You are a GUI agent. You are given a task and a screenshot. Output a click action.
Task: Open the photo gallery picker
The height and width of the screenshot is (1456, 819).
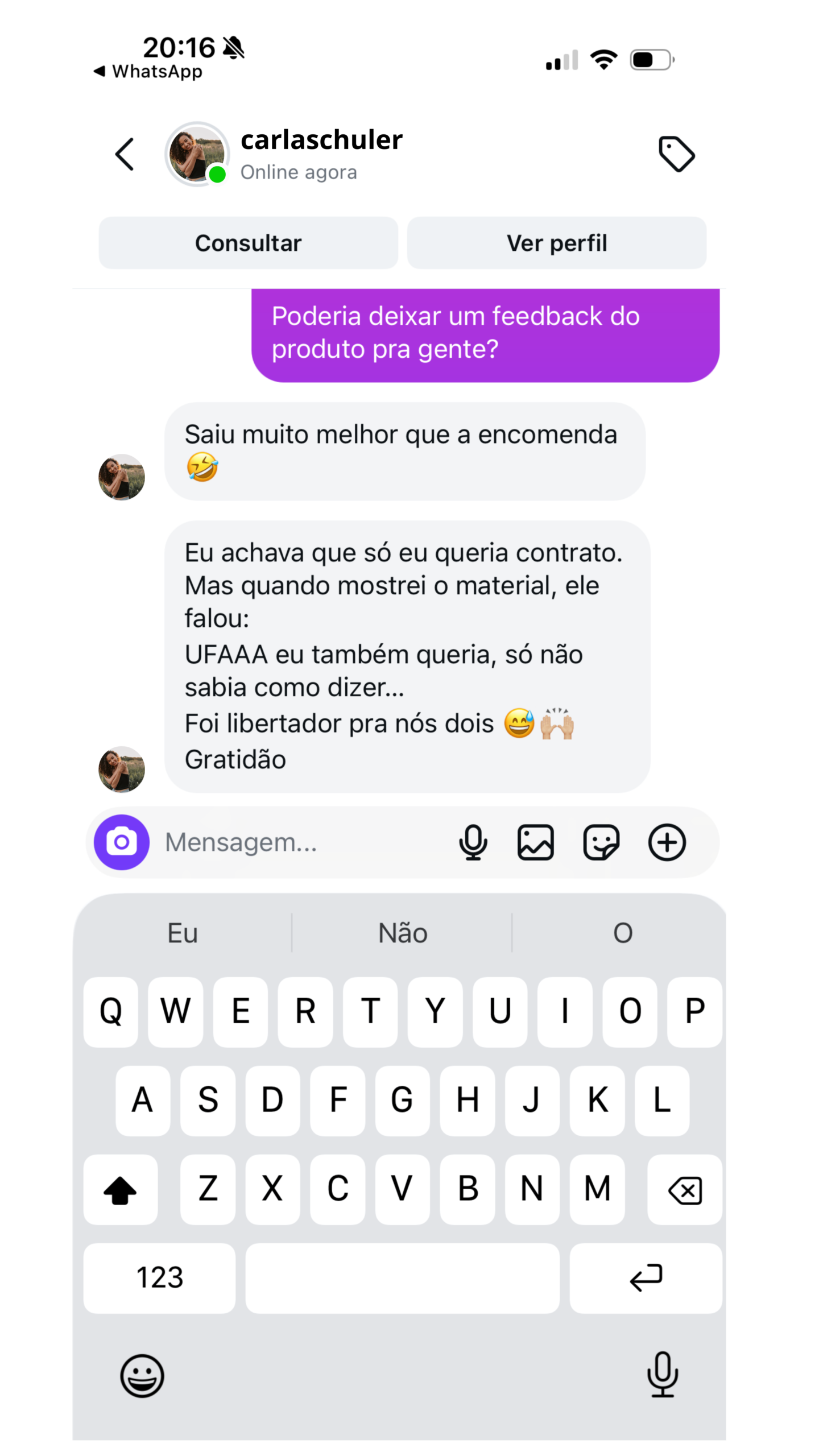pos(535,842)
